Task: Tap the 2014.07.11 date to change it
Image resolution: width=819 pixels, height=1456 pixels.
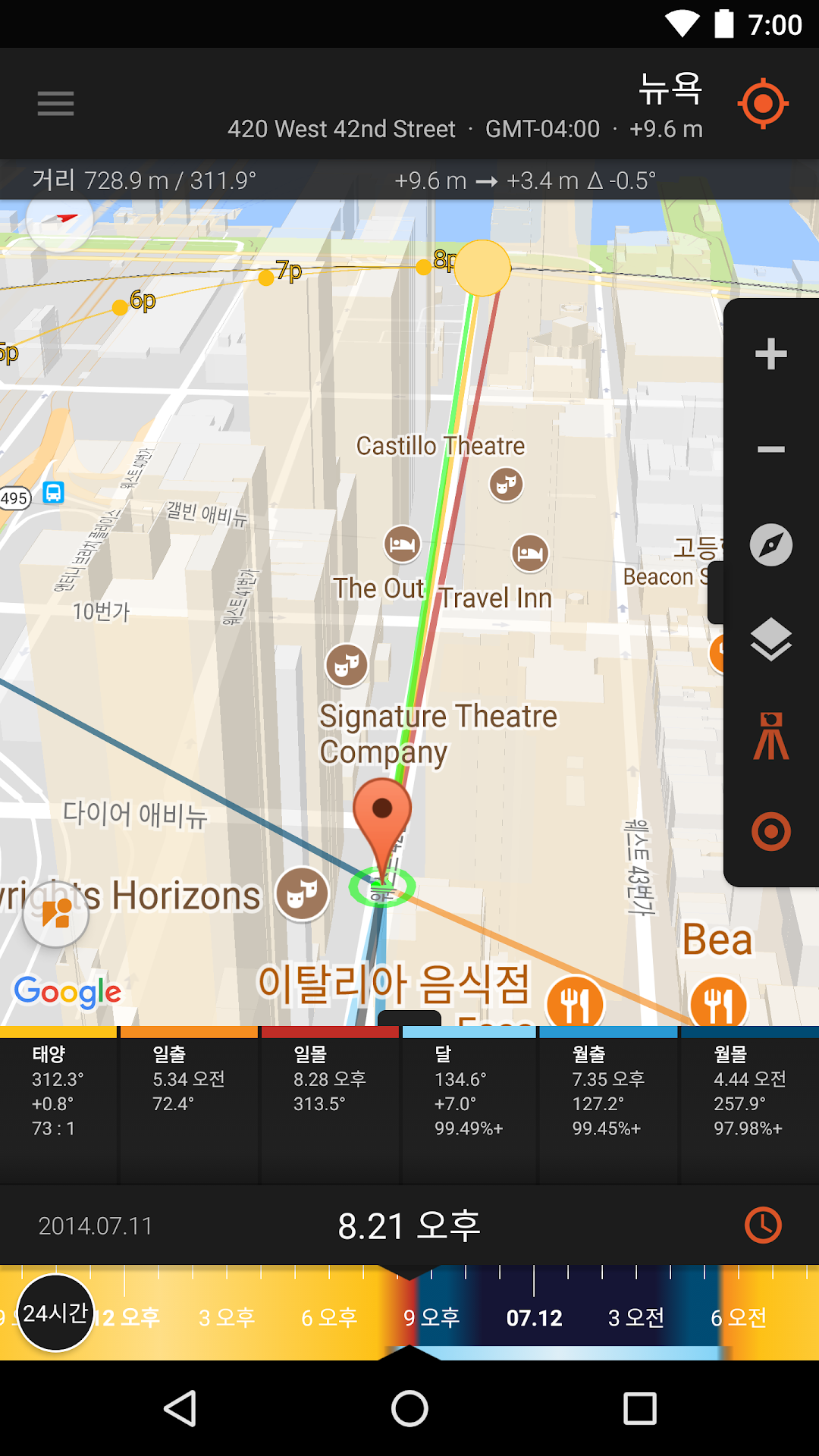Action: 96,1225
